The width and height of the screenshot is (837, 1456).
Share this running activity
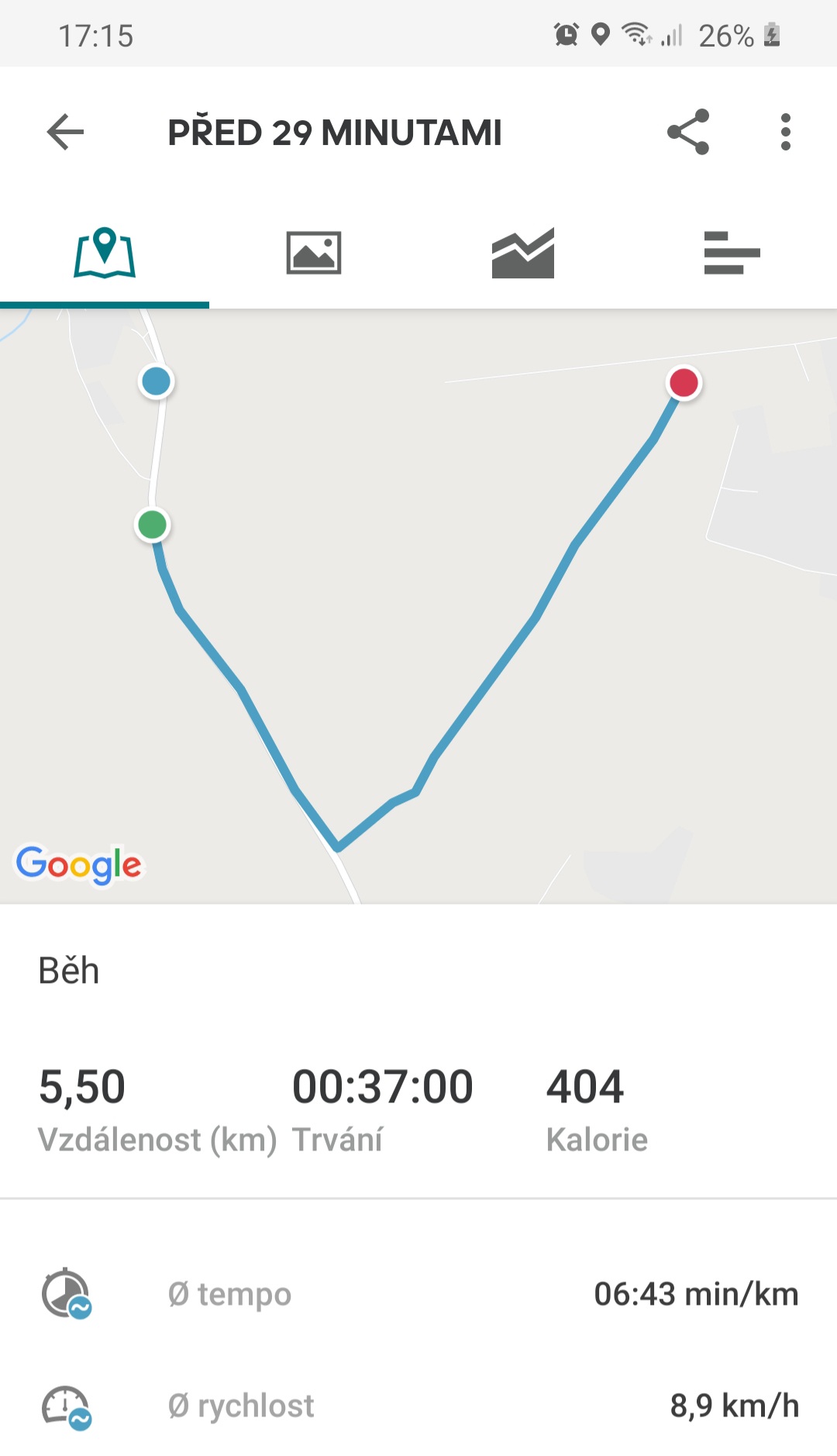[688, 132]
